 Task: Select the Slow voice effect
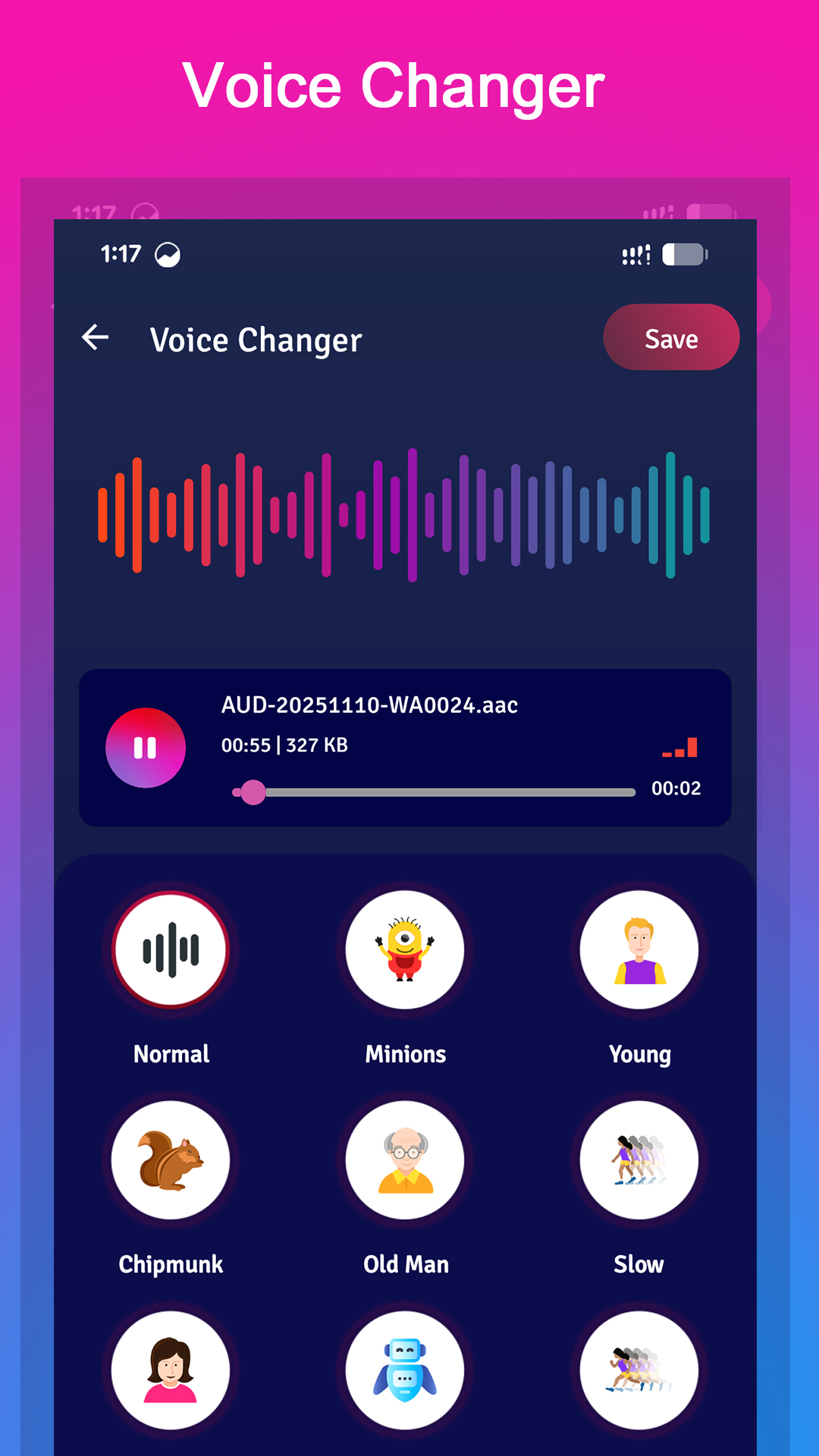tap(640, 1160)
